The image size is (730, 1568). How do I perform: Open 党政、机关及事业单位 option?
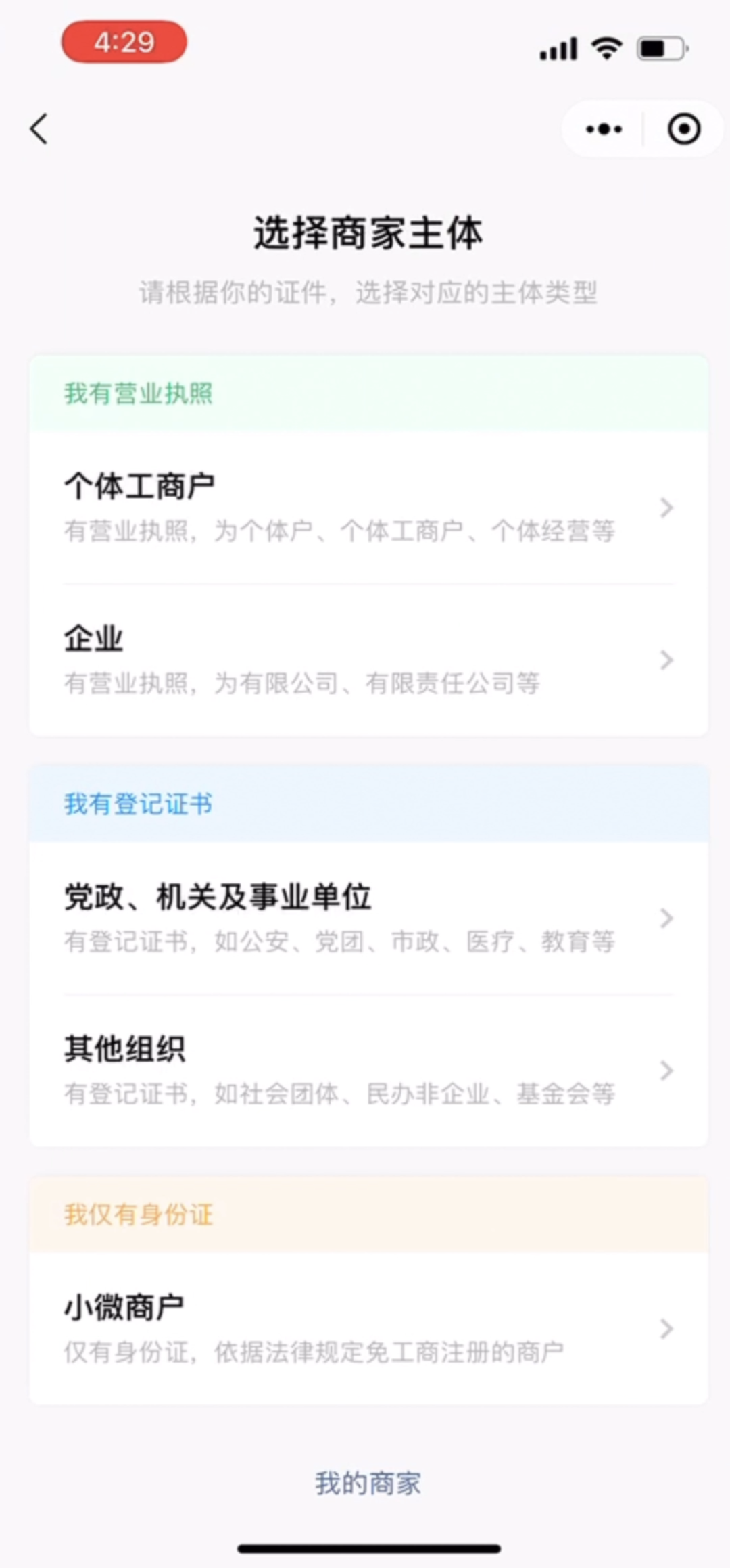369,918
